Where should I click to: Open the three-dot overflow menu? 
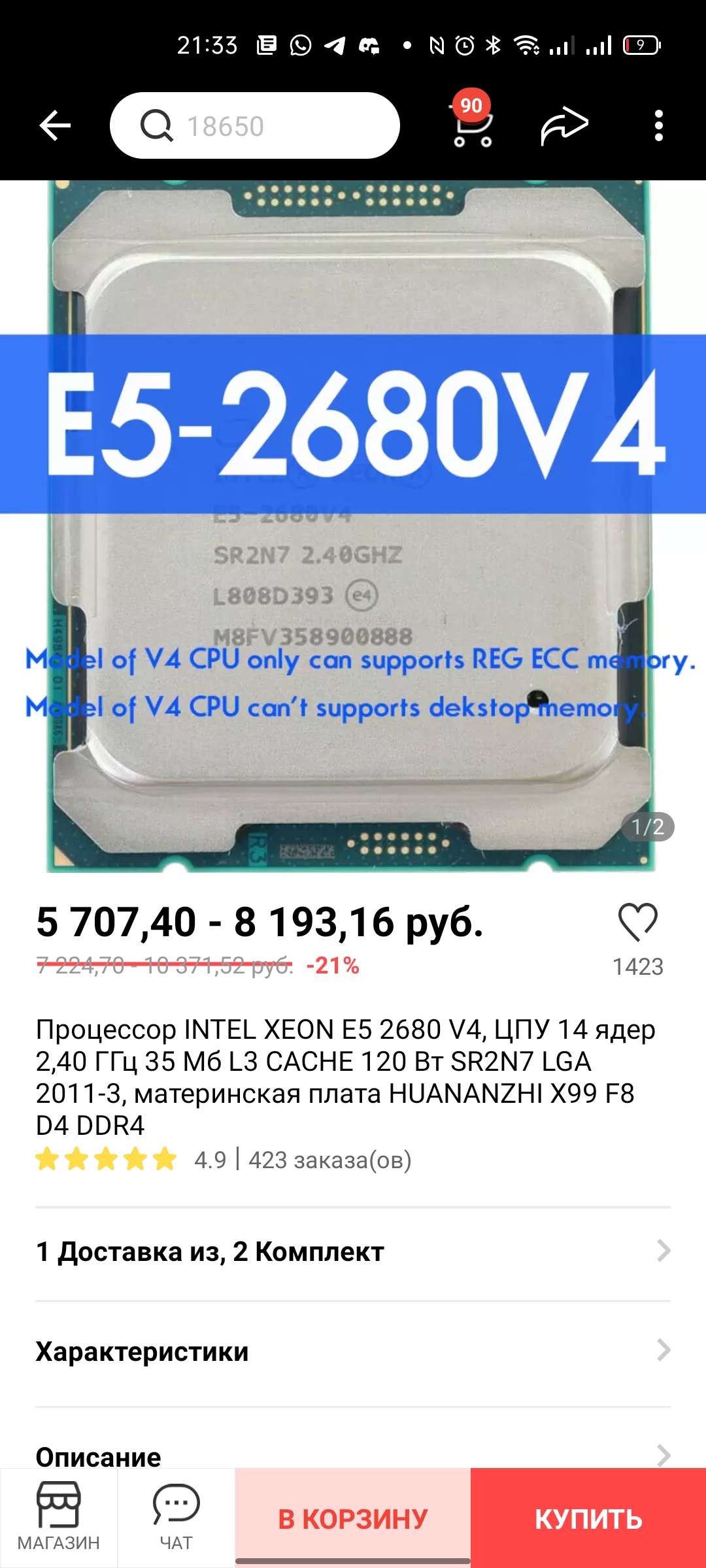659,125
